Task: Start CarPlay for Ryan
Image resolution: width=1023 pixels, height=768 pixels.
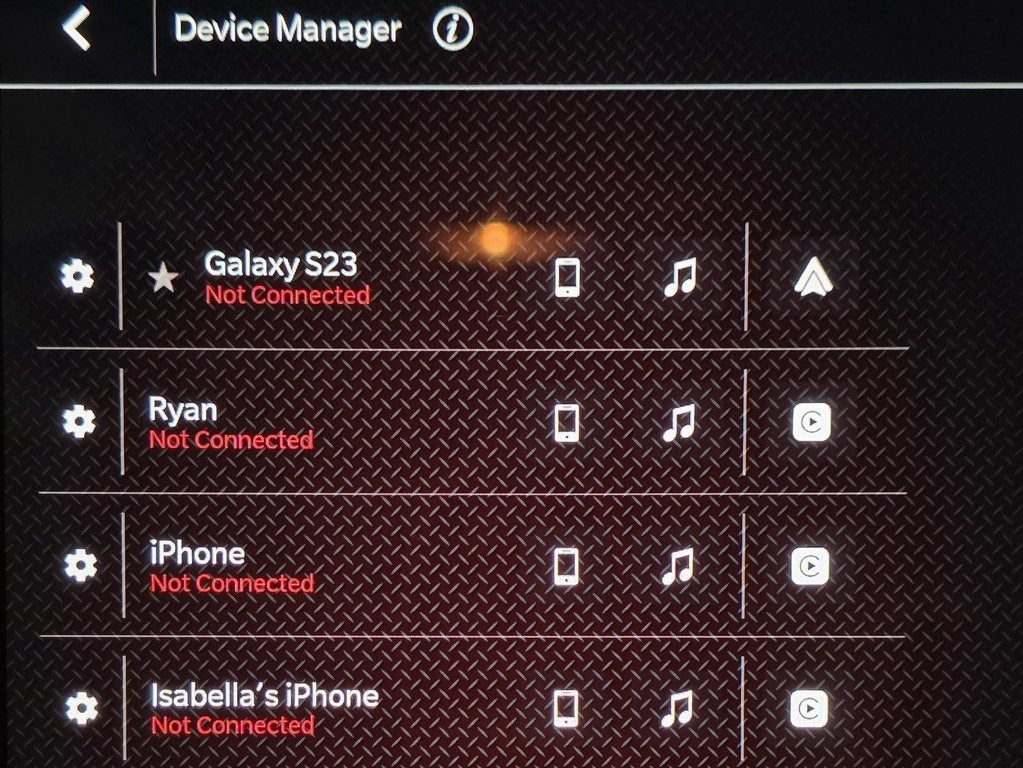Action: pyautogui.click(x=811, y=423)
